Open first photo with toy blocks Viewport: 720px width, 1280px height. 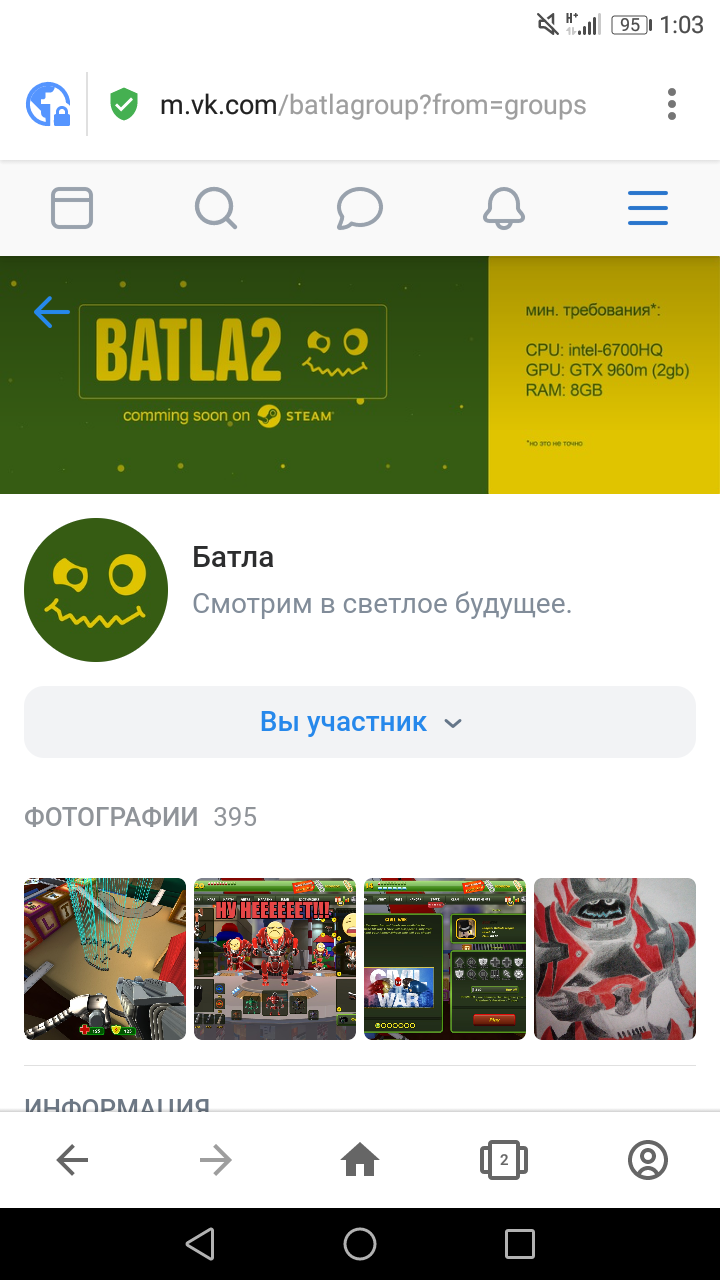(x=105, y=959)
